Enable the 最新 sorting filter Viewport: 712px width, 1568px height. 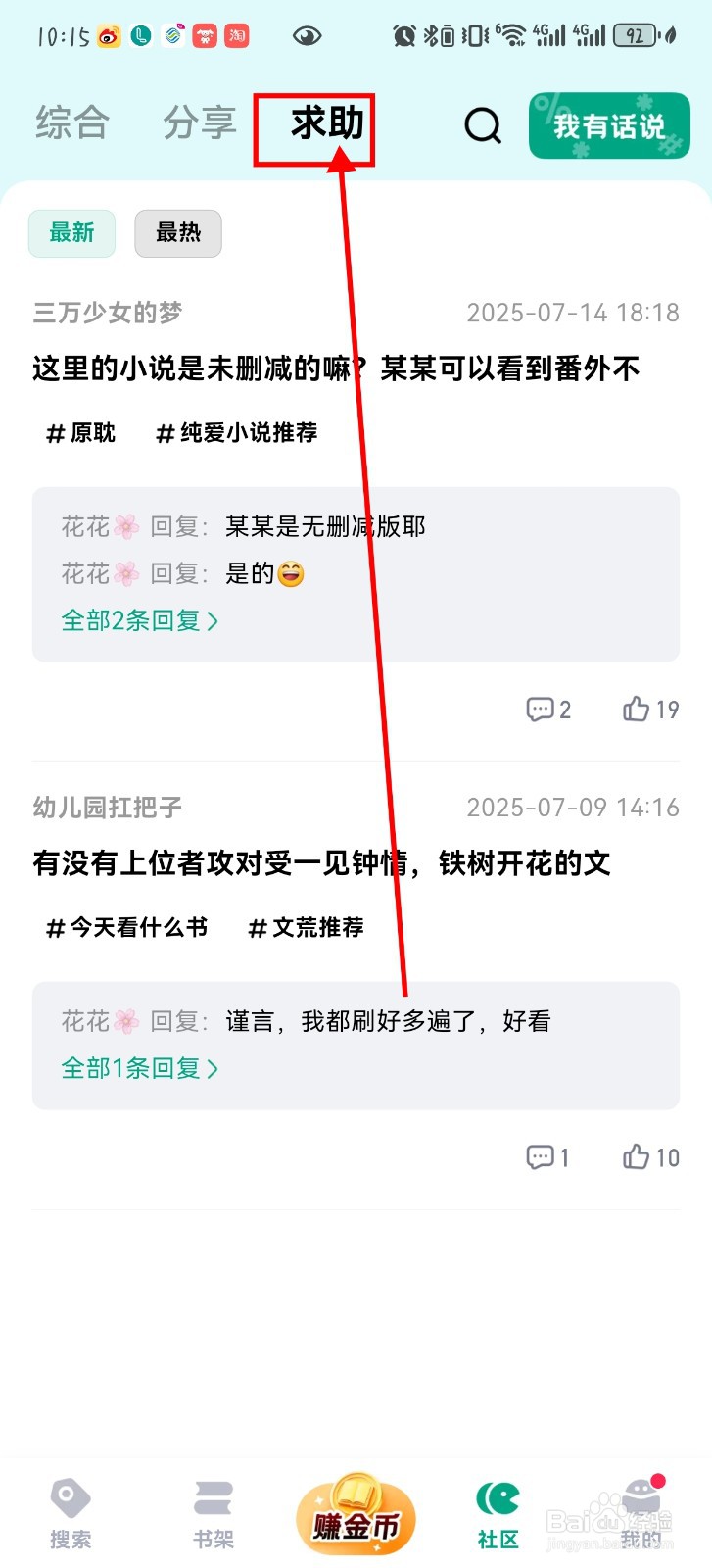[71, 233]
